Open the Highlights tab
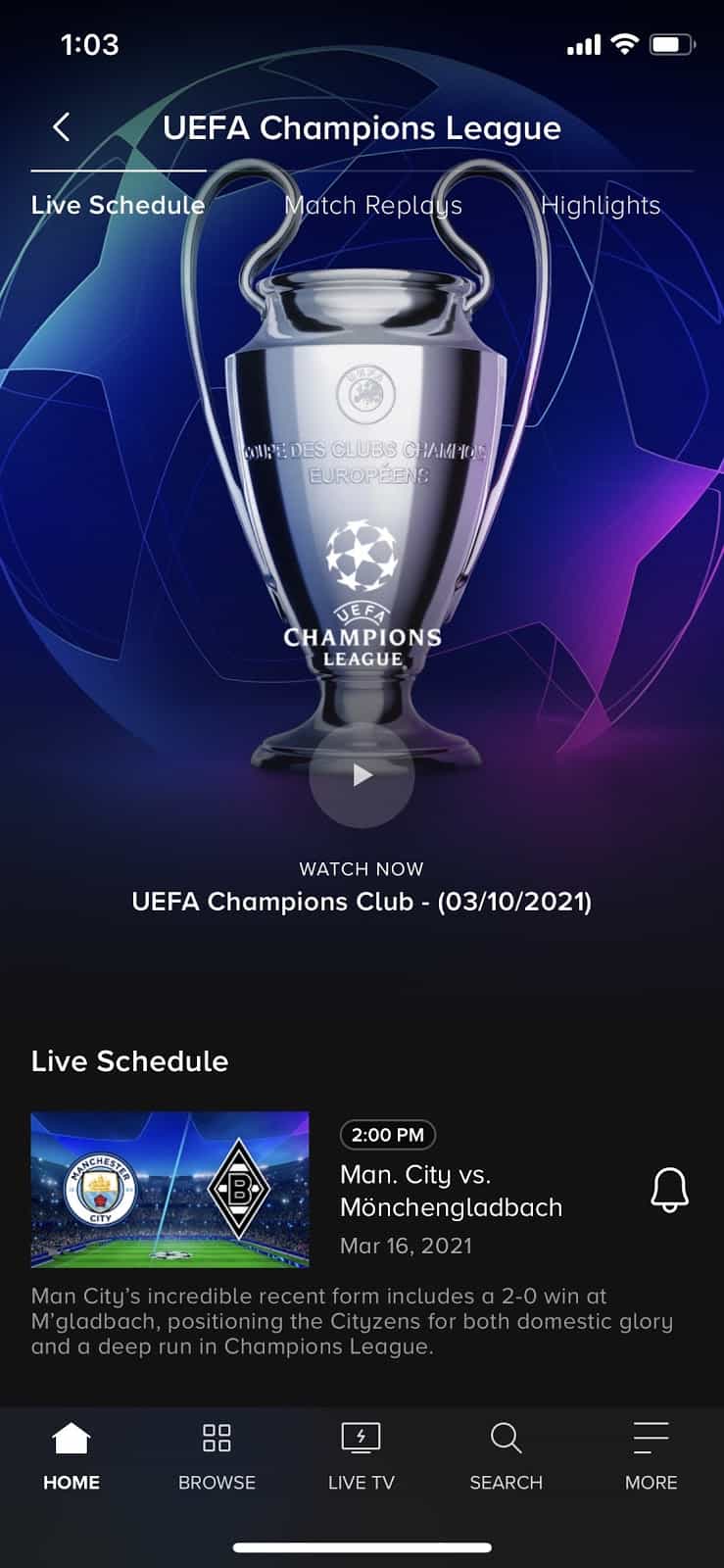Image resolution: width=724 pixels, height=1568 pixels. (601, 205)
